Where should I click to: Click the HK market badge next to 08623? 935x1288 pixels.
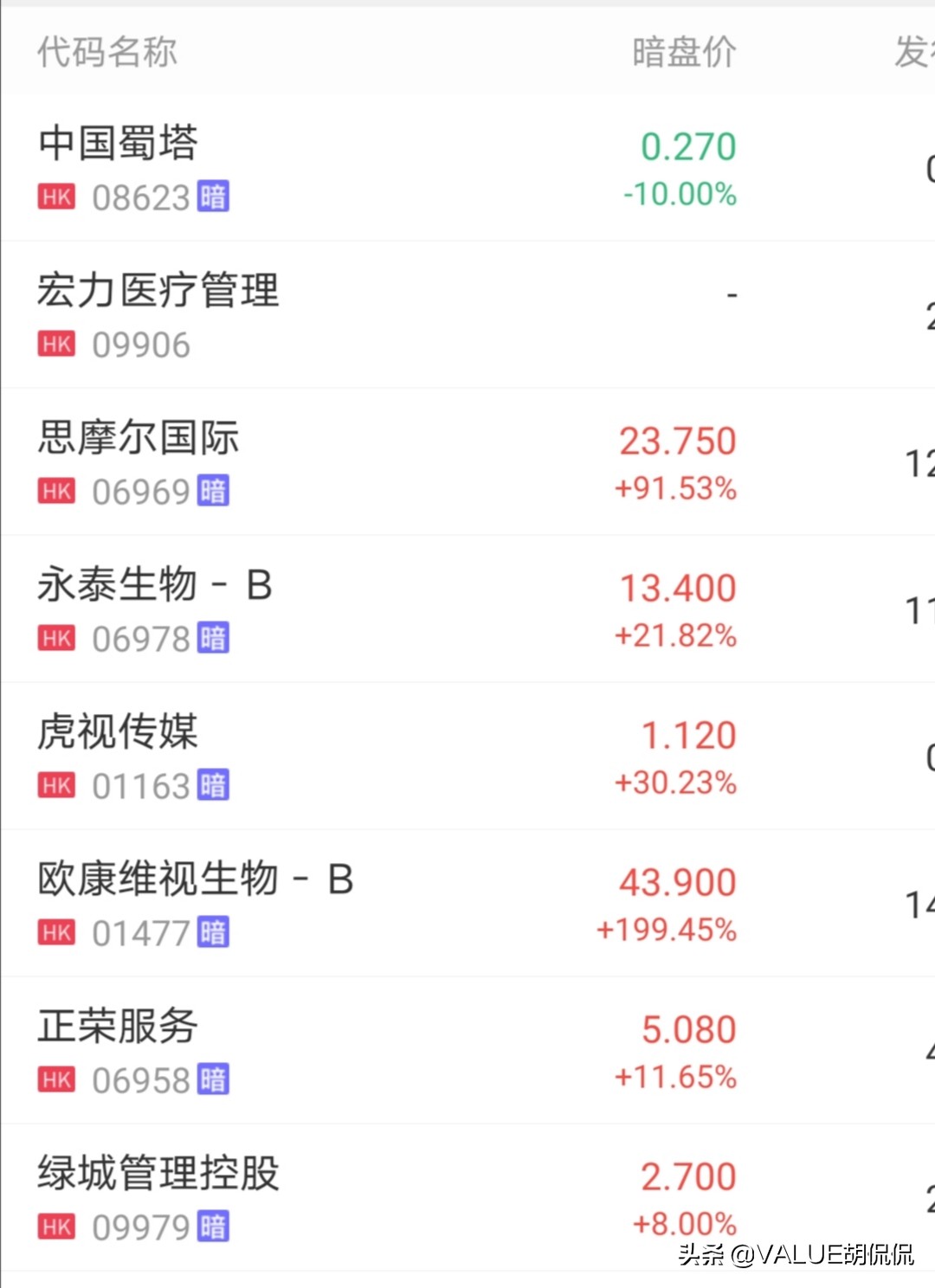click(x=57, y=196)
